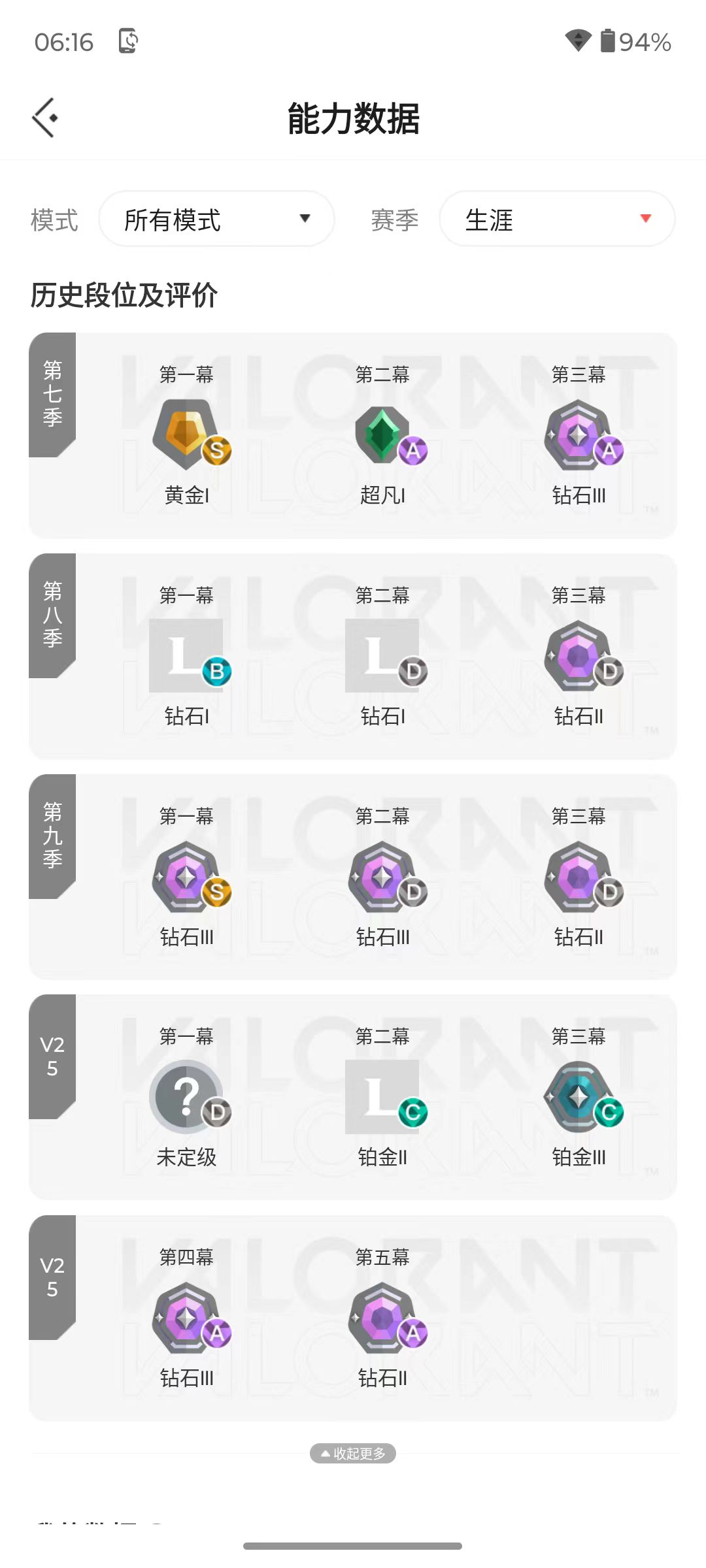
Task: Open the 赛季 dropdown showing 生涯
Action: [557, 219]
